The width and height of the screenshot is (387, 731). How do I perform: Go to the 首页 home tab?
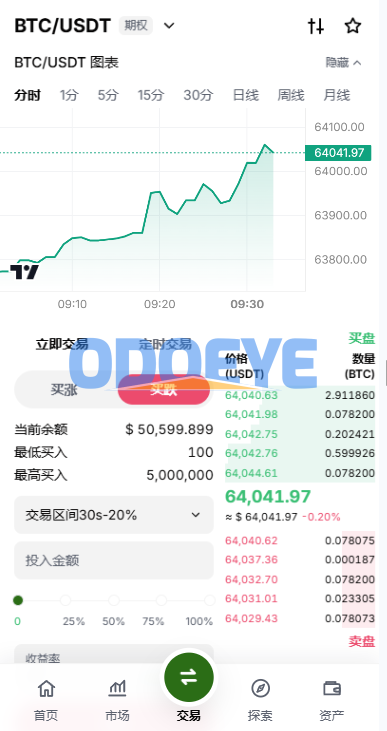(x=46, y=700)
